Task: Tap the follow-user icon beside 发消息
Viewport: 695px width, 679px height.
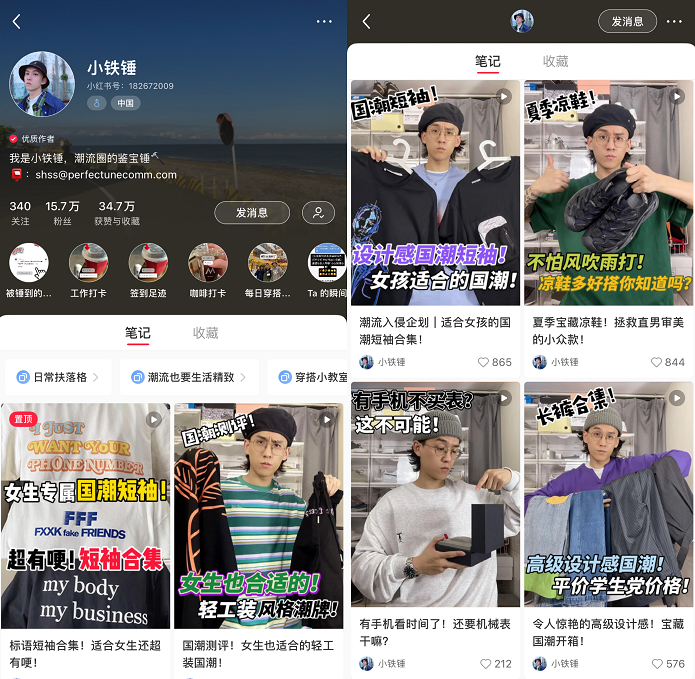Action: coord(318,212)
